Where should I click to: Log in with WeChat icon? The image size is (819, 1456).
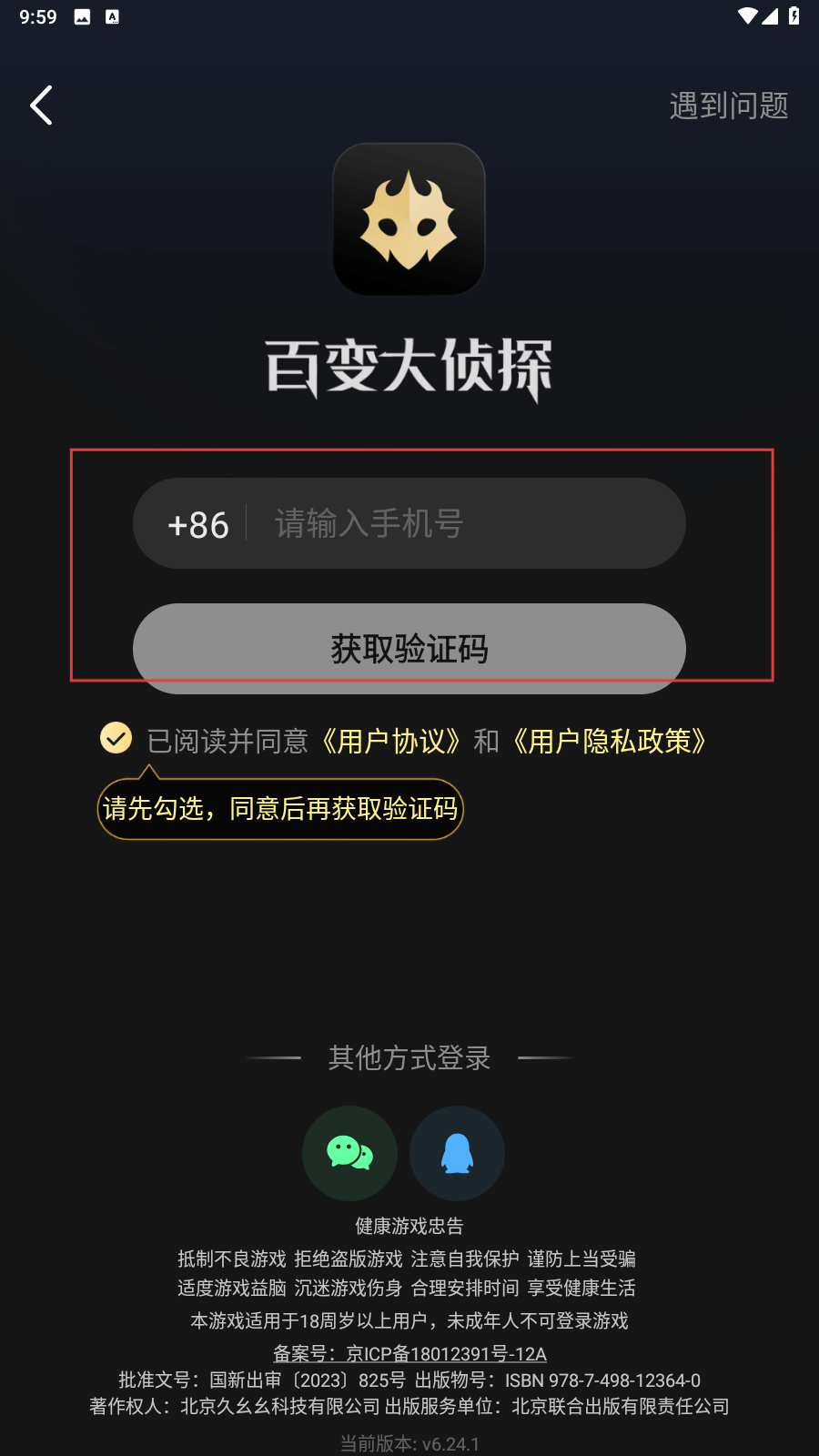coord(349,1153)
